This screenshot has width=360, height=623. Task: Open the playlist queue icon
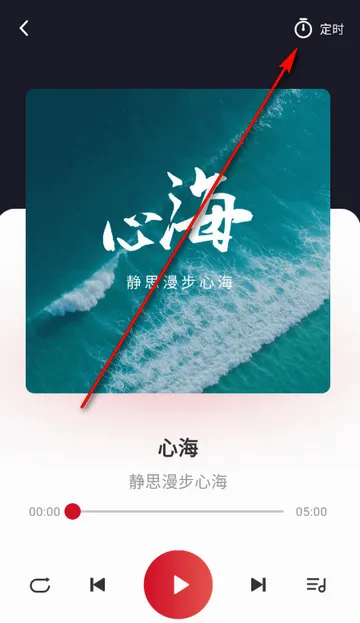[x=316, y=585]
